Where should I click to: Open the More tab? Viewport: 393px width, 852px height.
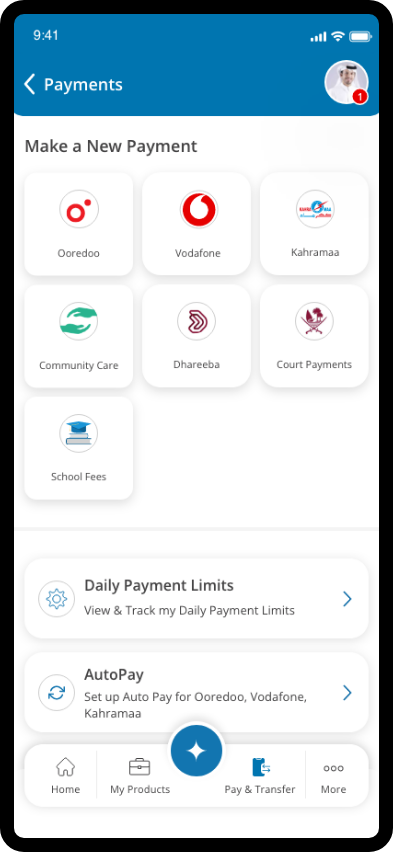[333, 776]
